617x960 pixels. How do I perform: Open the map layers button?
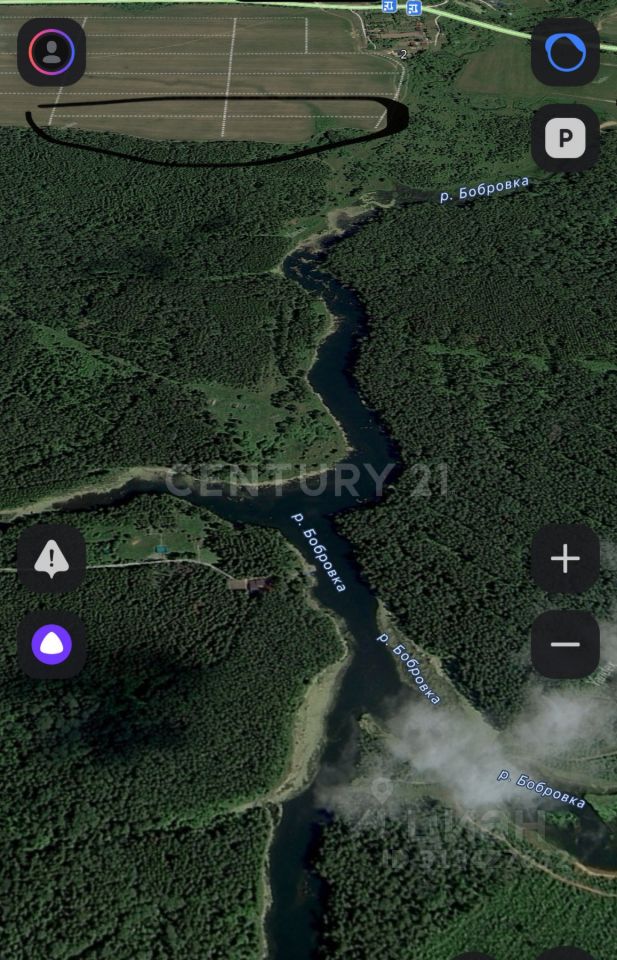pyautogui.click(x=565, y=52)
